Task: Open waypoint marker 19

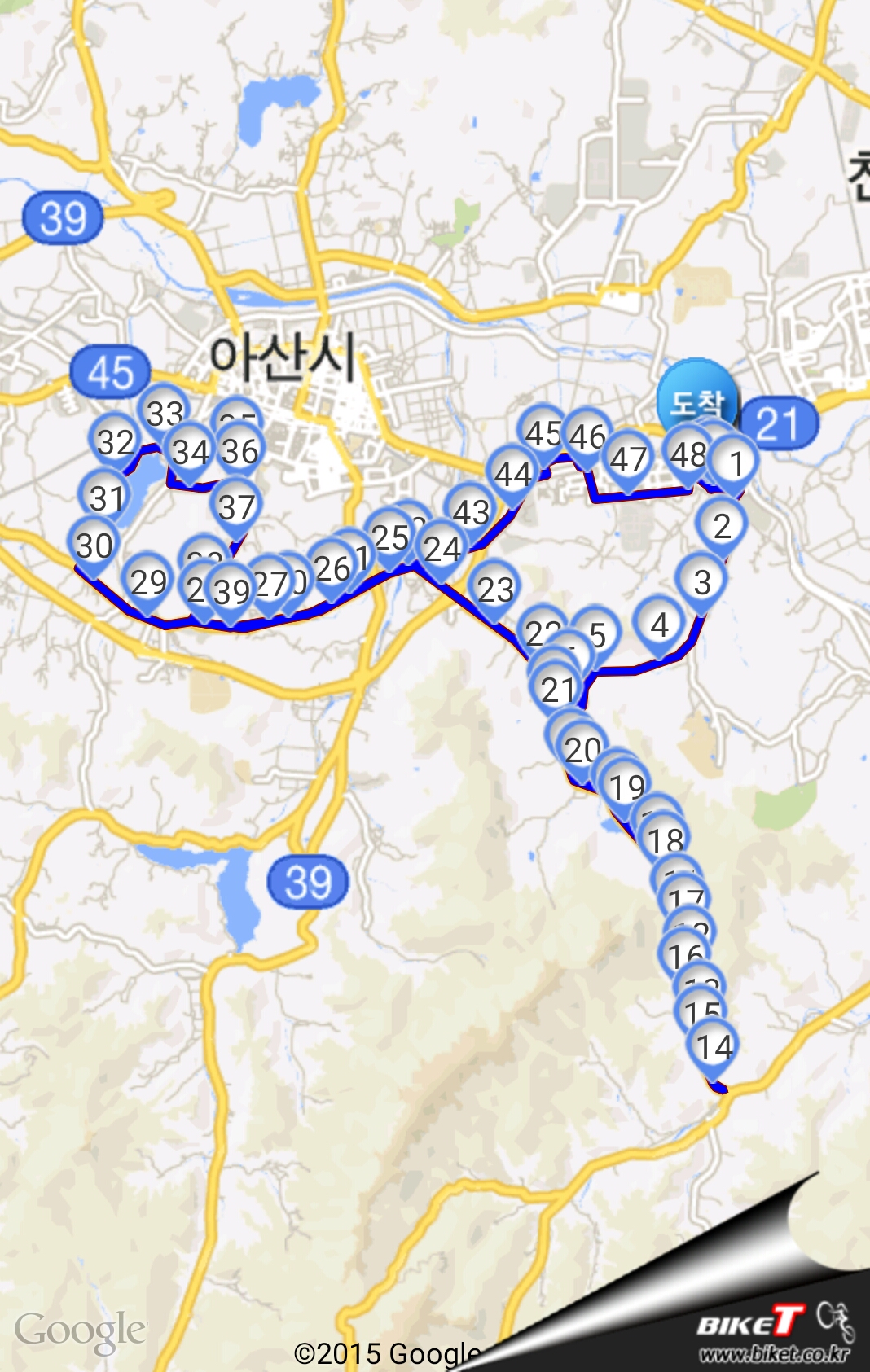Action: (x=626, y=787)
